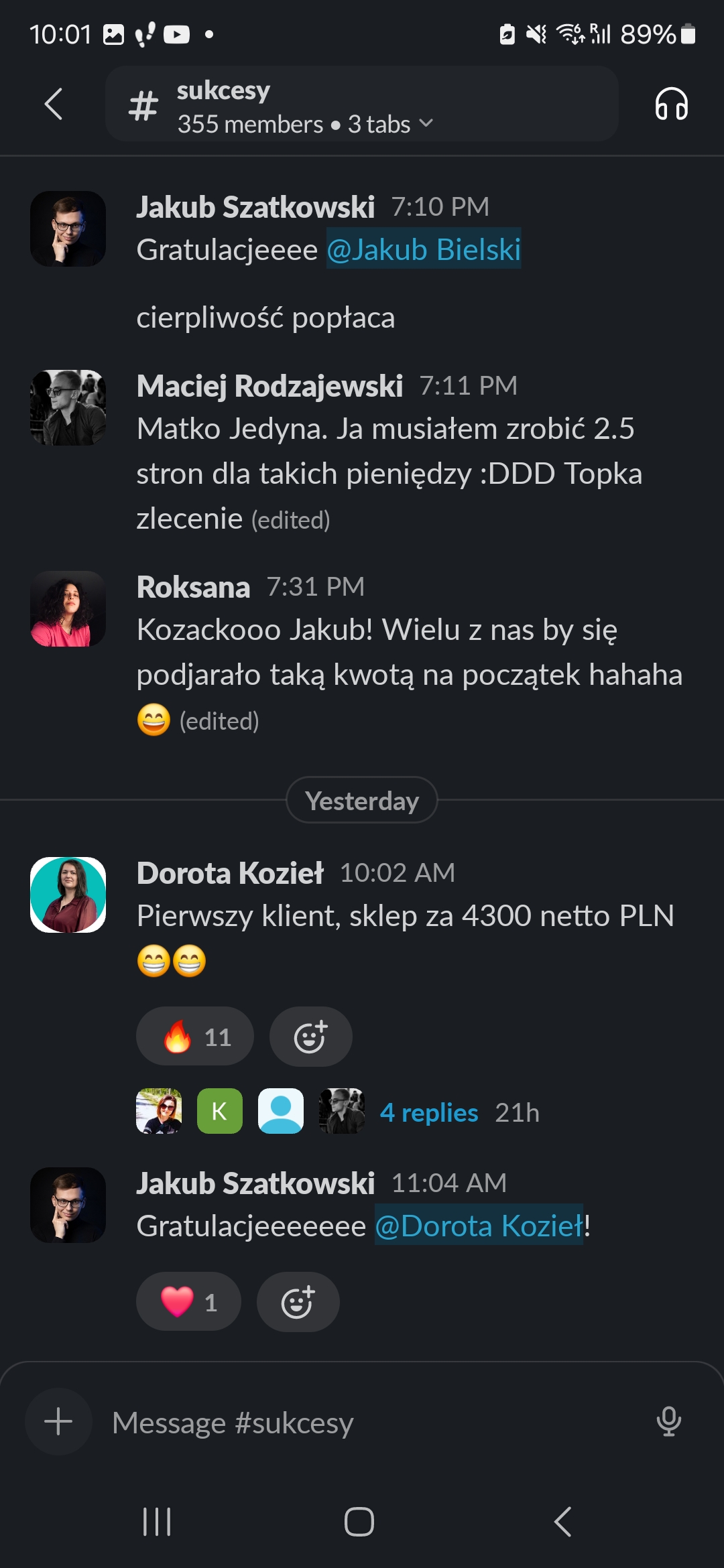Add a reaction to Jakub's Gratulacjeeeeeee message
The width and height of the screenshot is (724, 1568).
(298, 1302)
